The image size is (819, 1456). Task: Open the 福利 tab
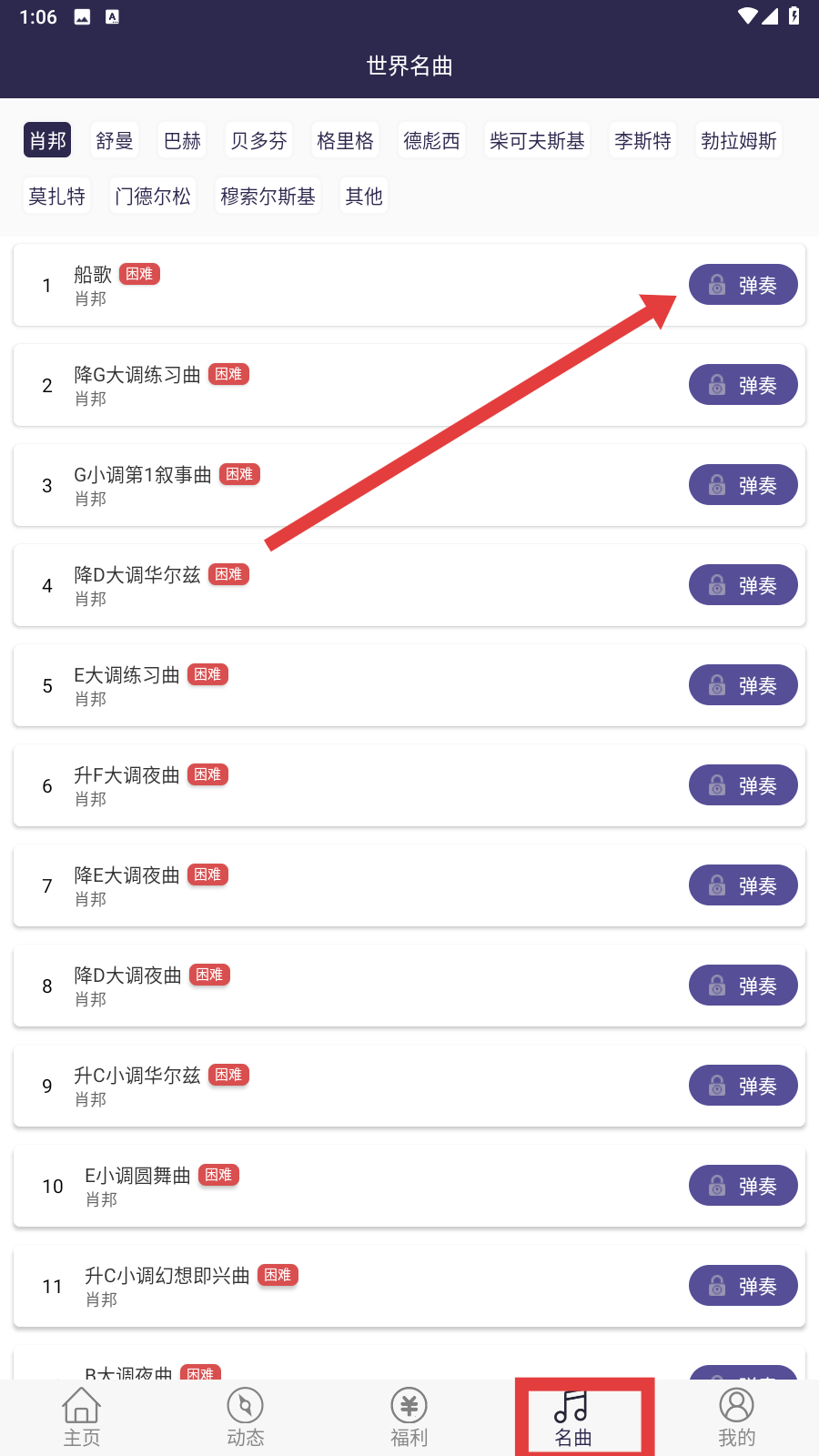[x=409, y=1418]
